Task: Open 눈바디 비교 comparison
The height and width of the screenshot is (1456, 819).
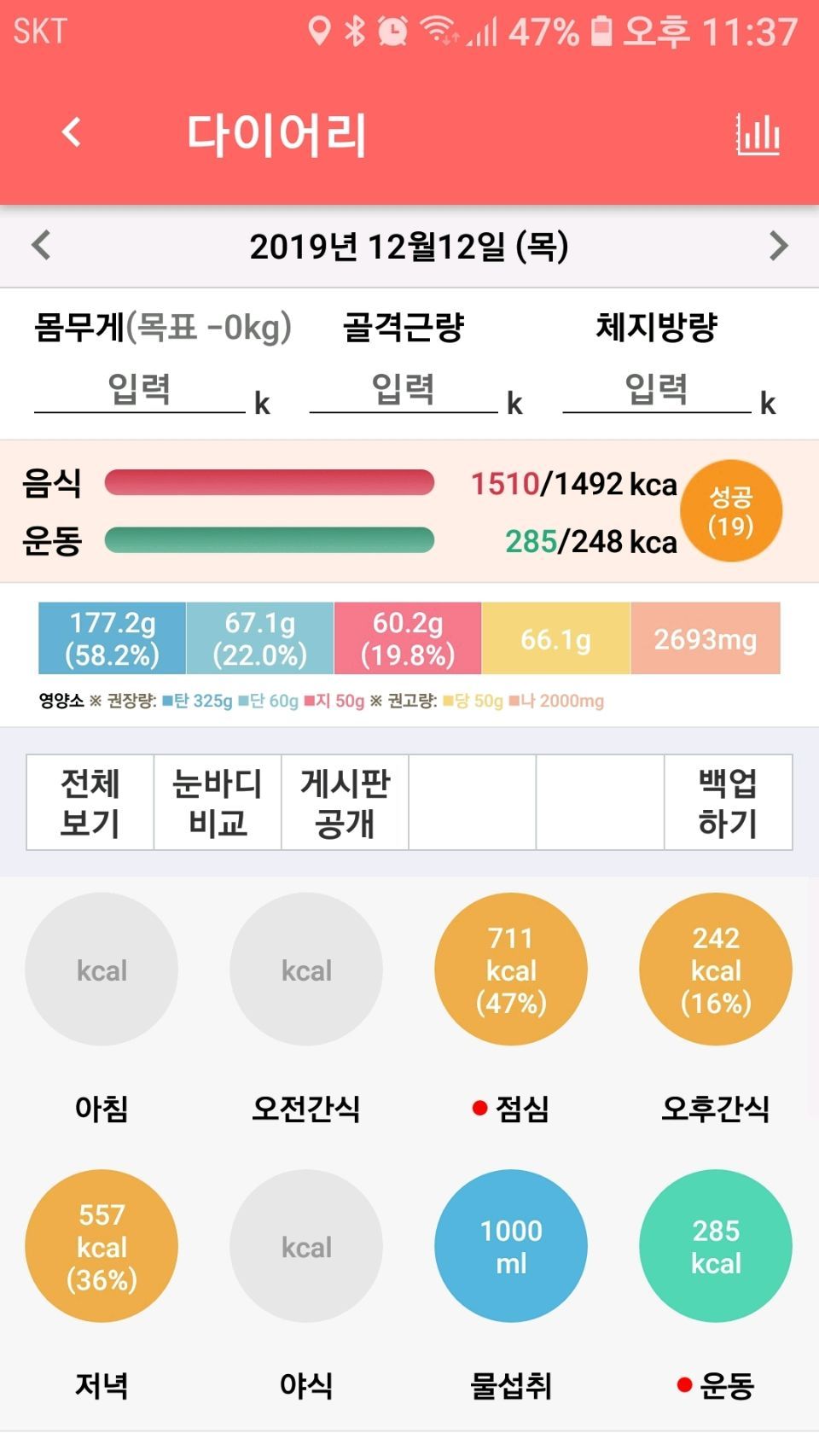Action: click(218, 802)
